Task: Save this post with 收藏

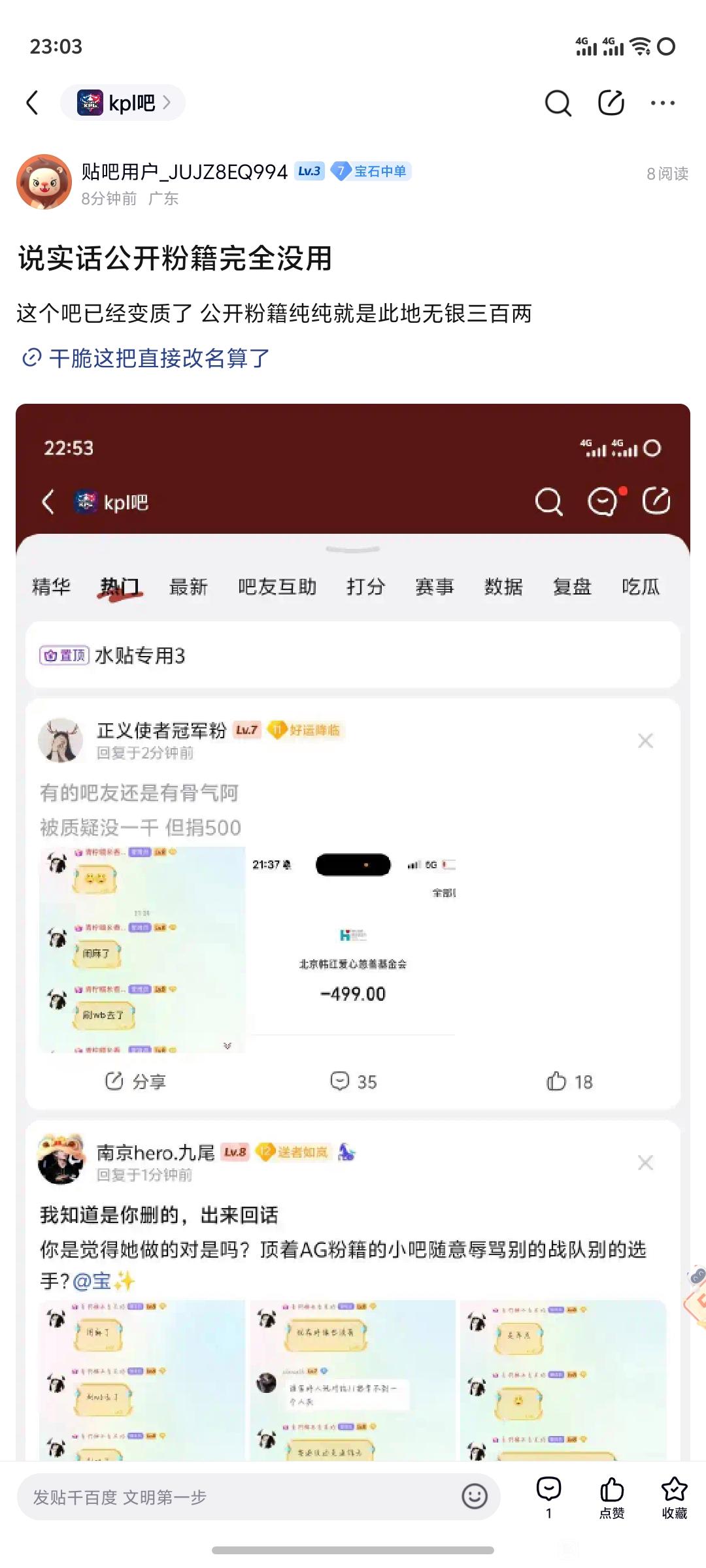Action: (x=674, y=1496)
